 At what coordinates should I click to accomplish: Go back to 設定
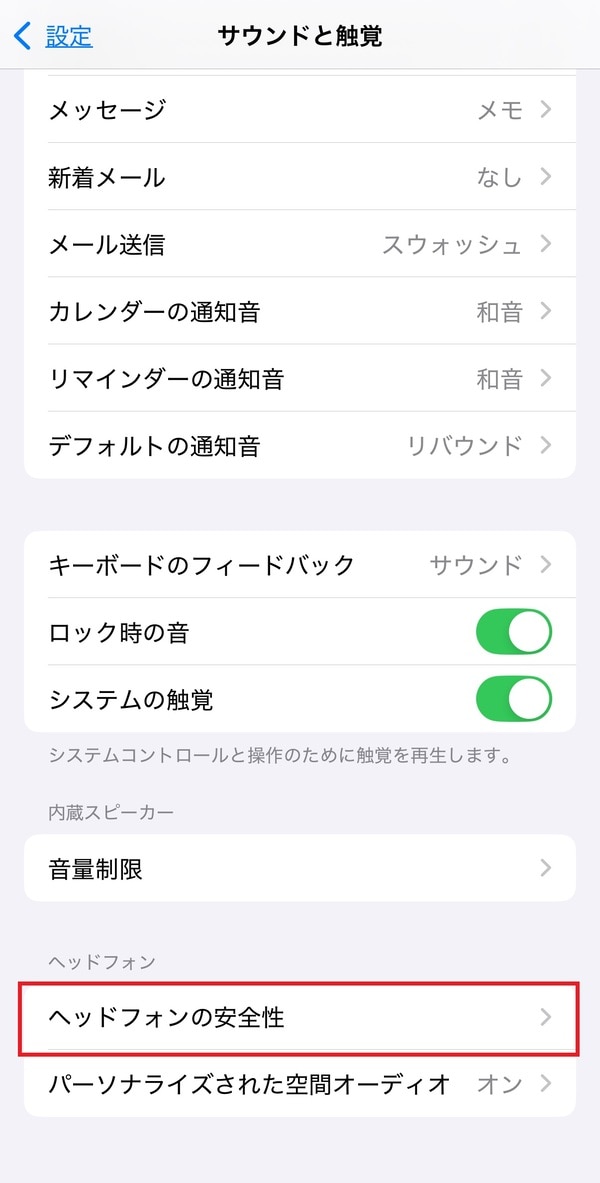click(54, 37)
